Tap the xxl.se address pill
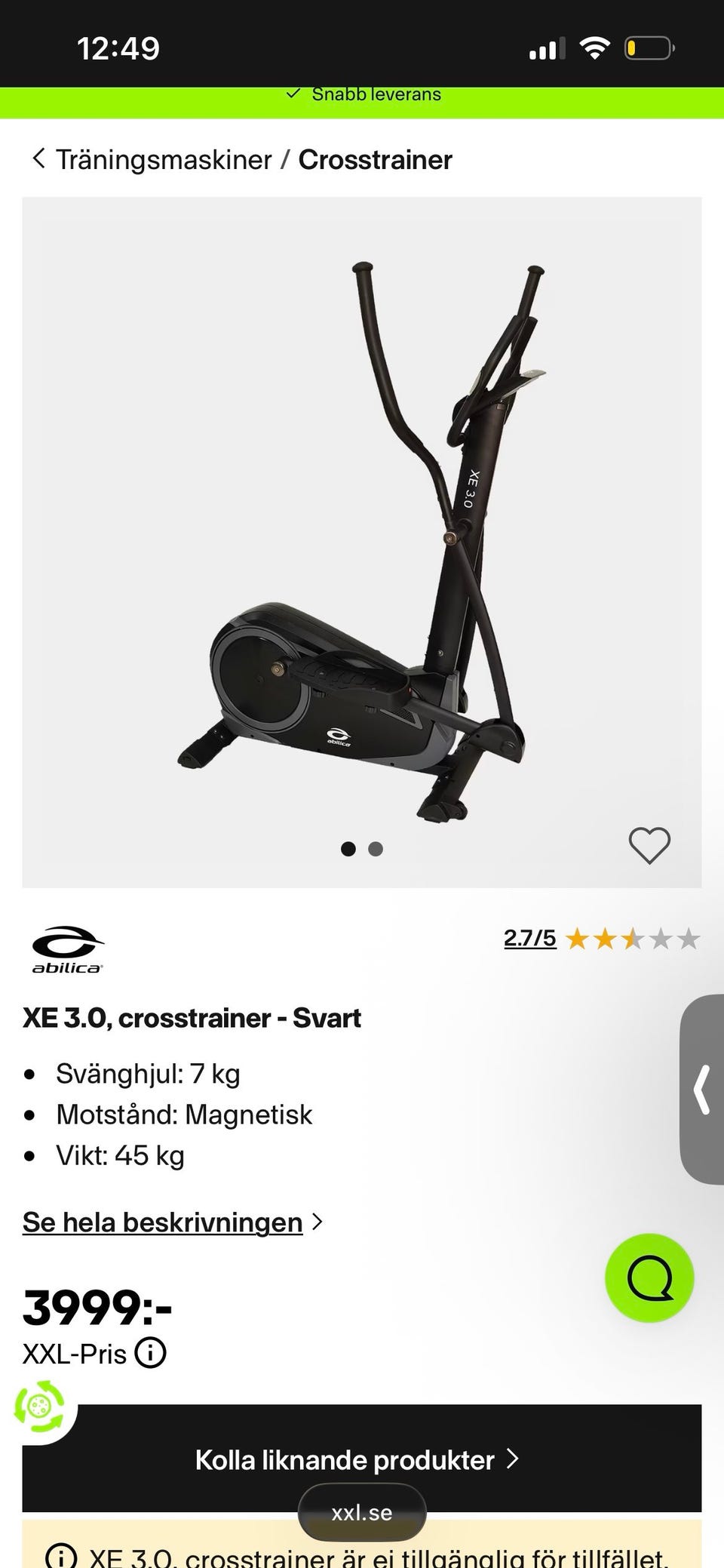The image size is (724, 1568). coord(362,1512)
